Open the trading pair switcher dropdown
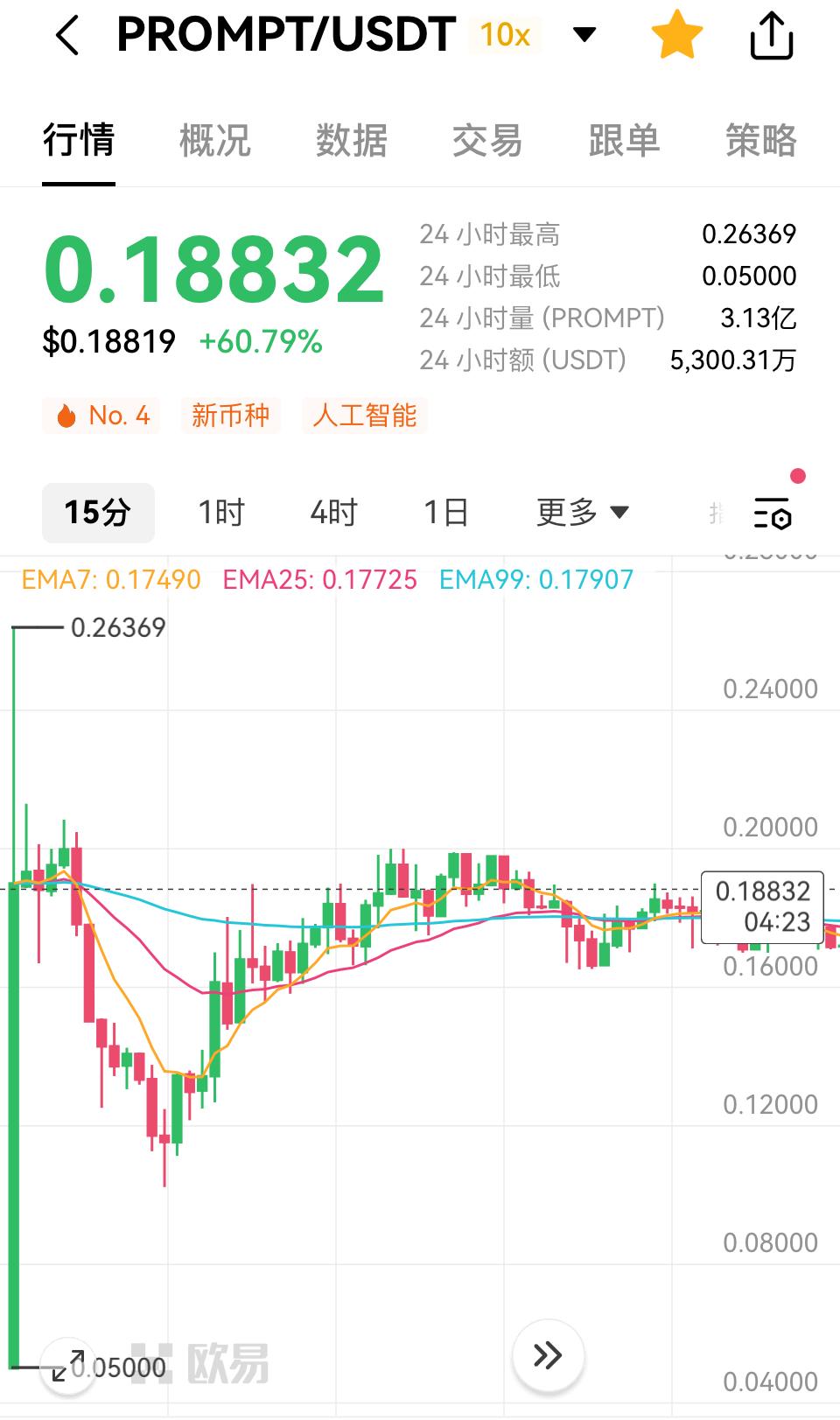 584,36
